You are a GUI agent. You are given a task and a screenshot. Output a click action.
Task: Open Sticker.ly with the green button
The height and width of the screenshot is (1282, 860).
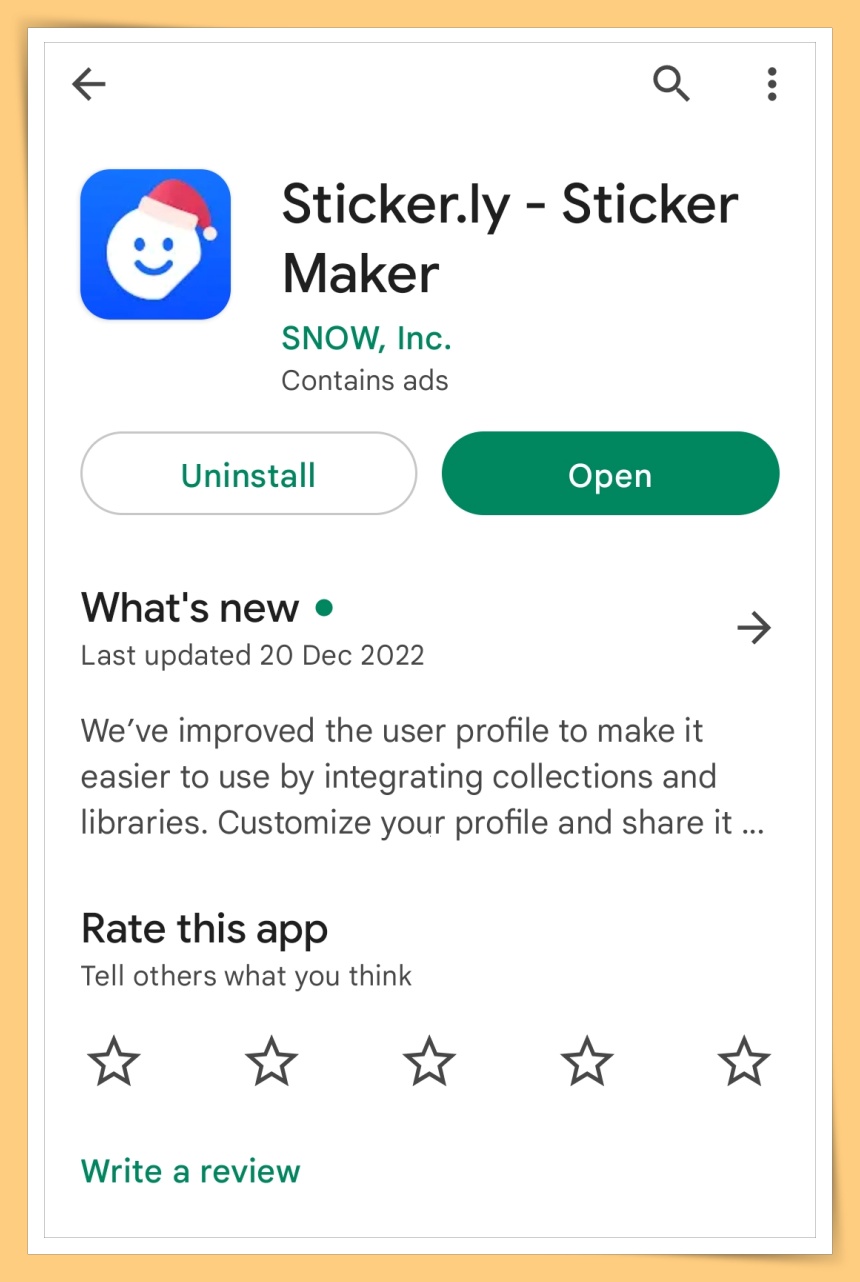pos(610,474)
